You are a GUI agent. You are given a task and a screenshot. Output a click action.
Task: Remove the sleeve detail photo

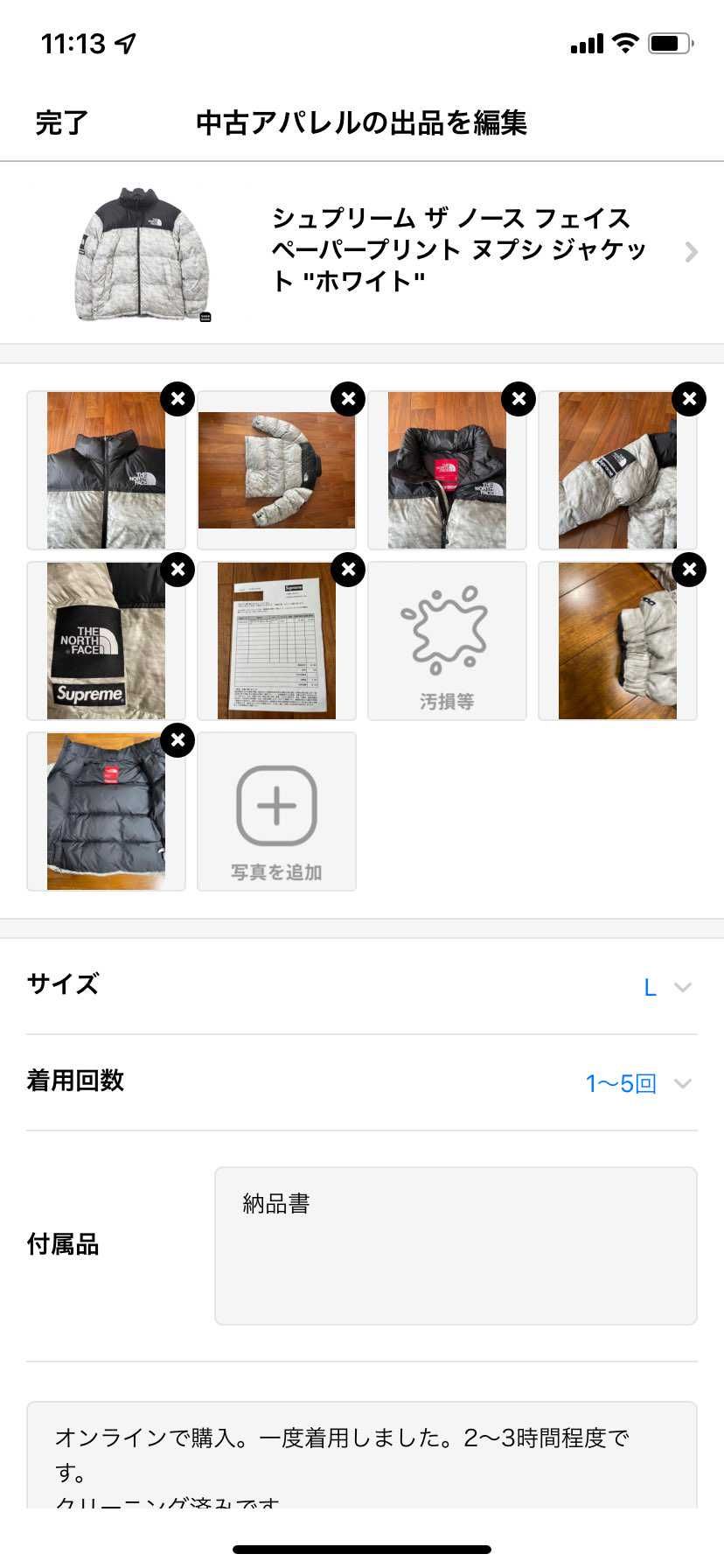[x=687, y=398]
